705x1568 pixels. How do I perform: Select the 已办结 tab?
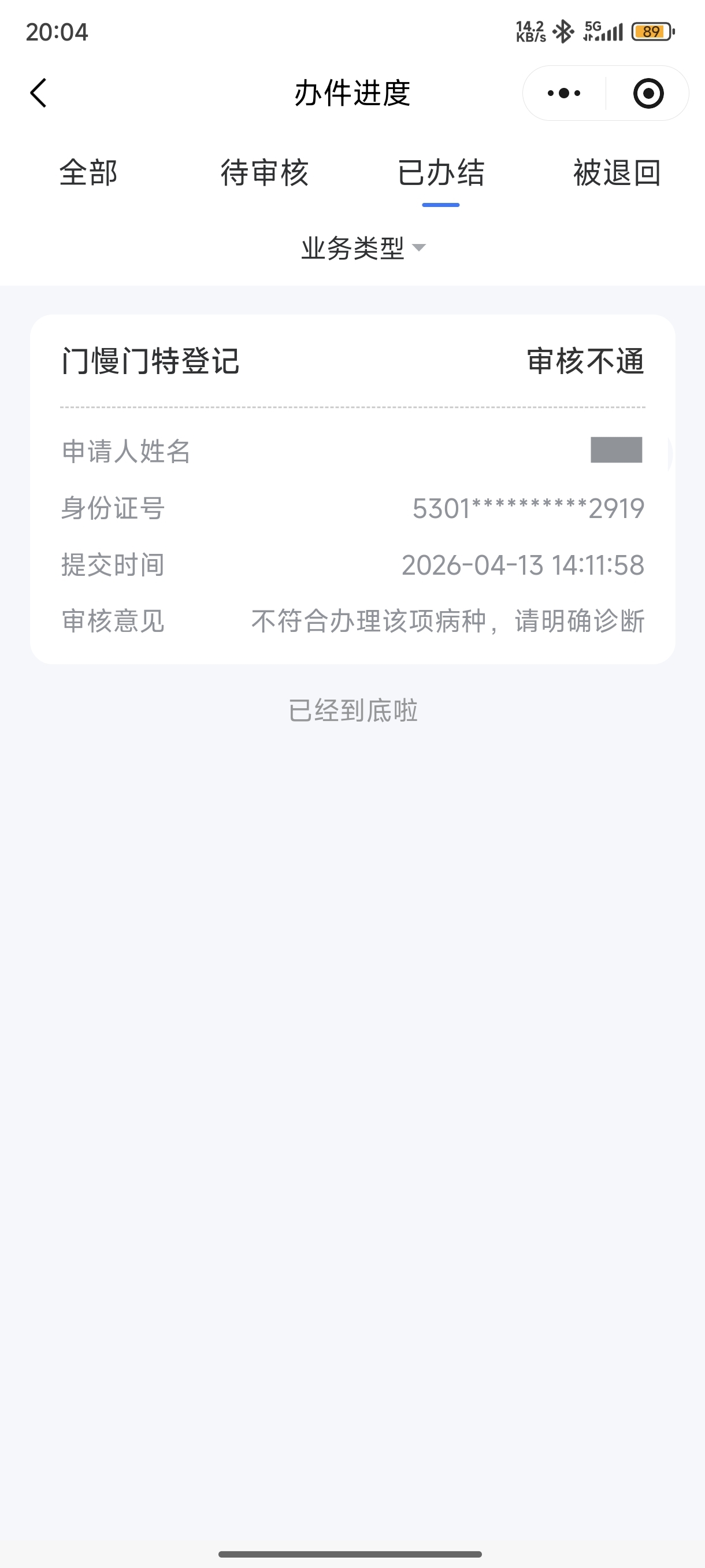coord(440,173)
